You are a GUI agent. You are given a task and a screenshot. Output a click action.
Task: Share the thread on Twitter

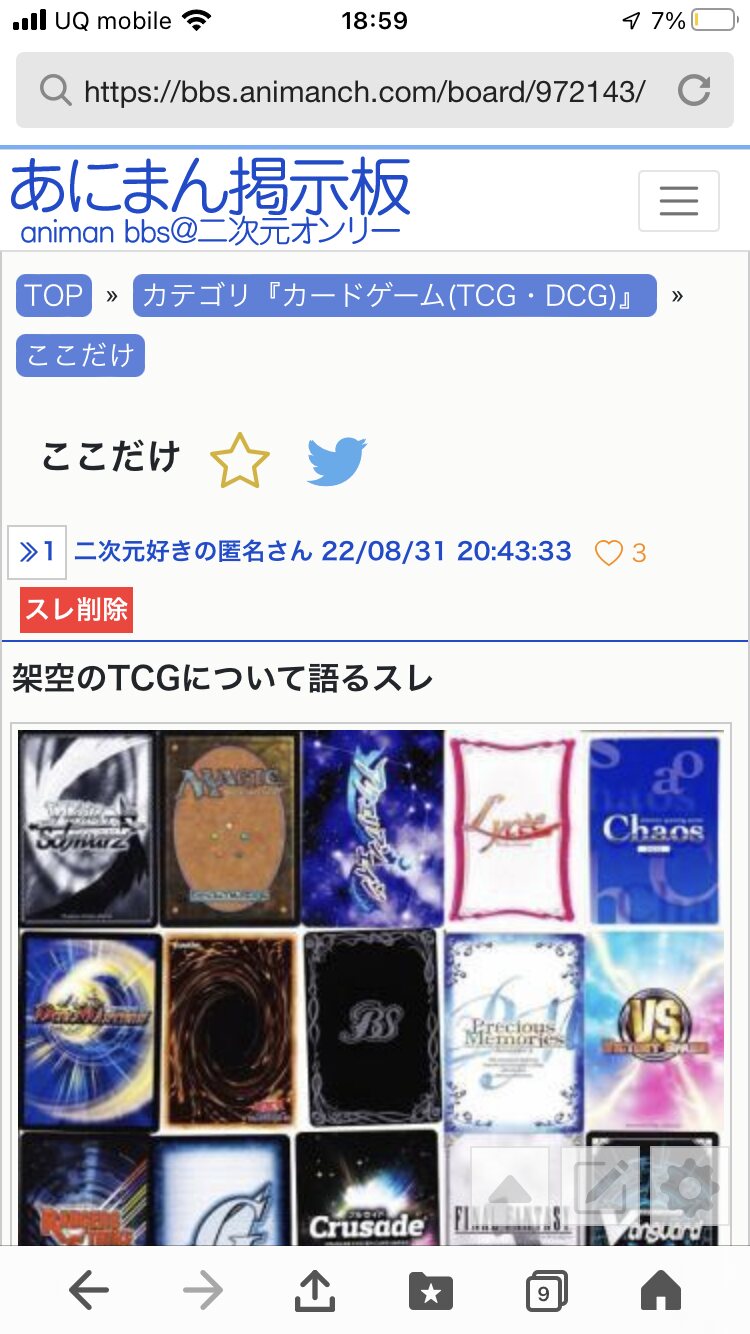tap(337, 460)
